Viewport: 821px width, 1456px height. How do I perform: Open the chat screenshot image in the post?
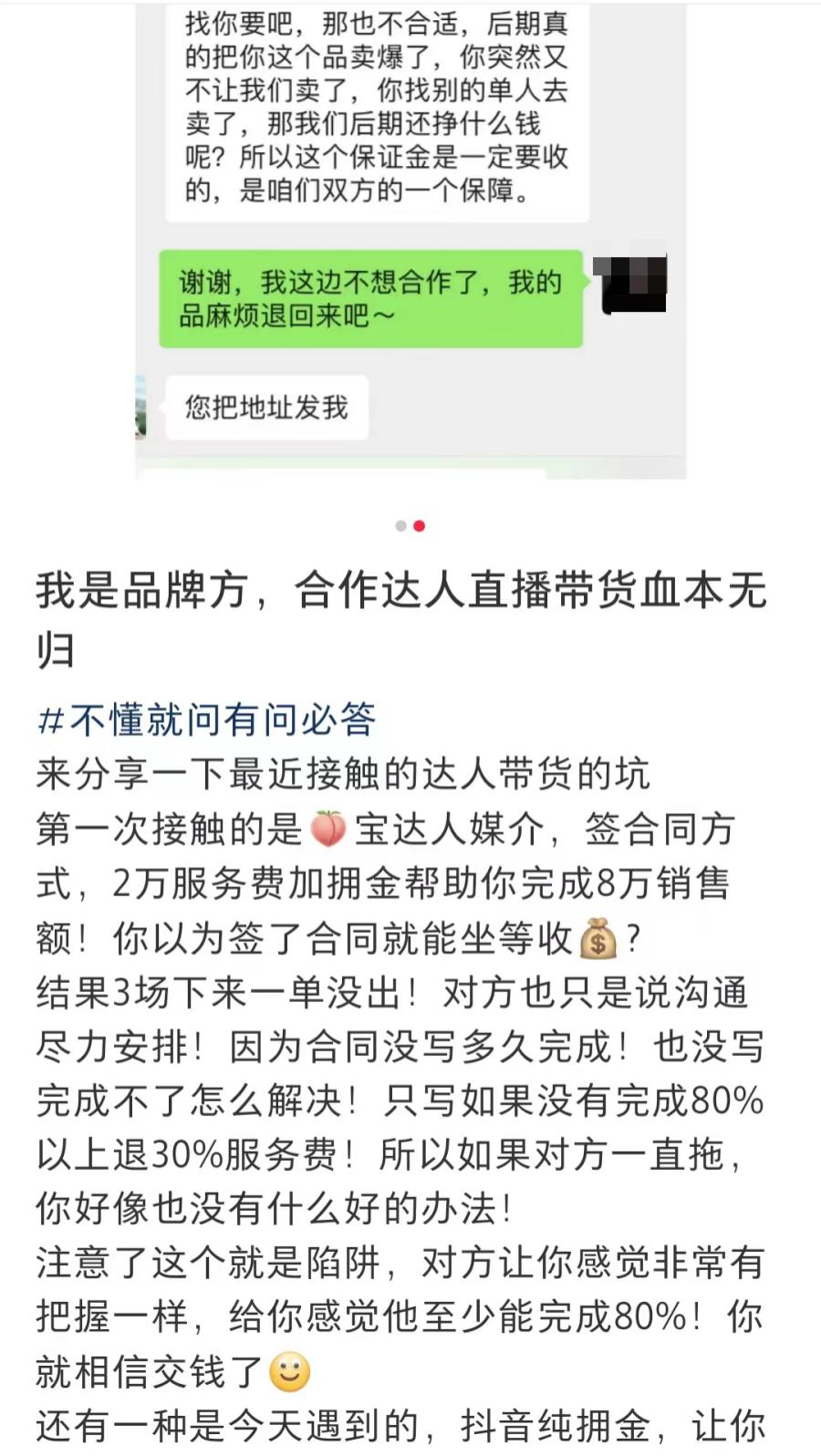click(x=410, y=237)
